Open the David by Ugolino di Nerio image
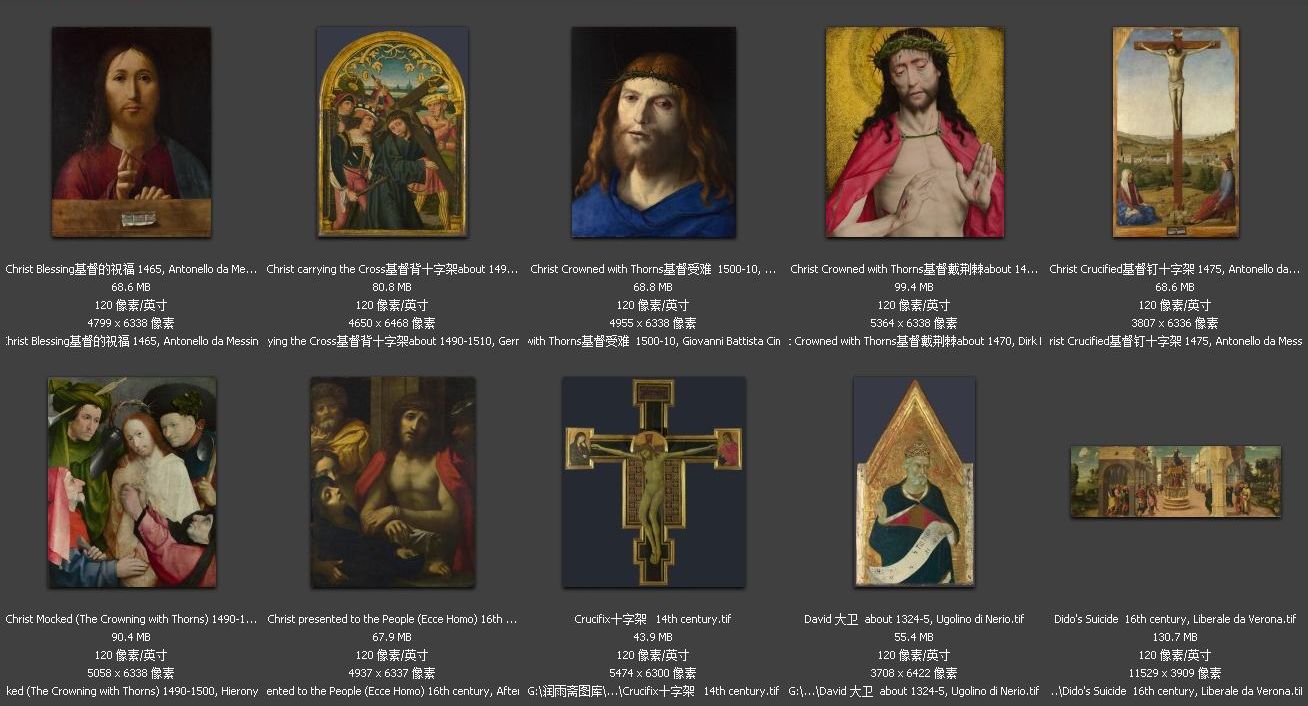1308x706 pixels. pyautogui.click(x=914, y=482)
